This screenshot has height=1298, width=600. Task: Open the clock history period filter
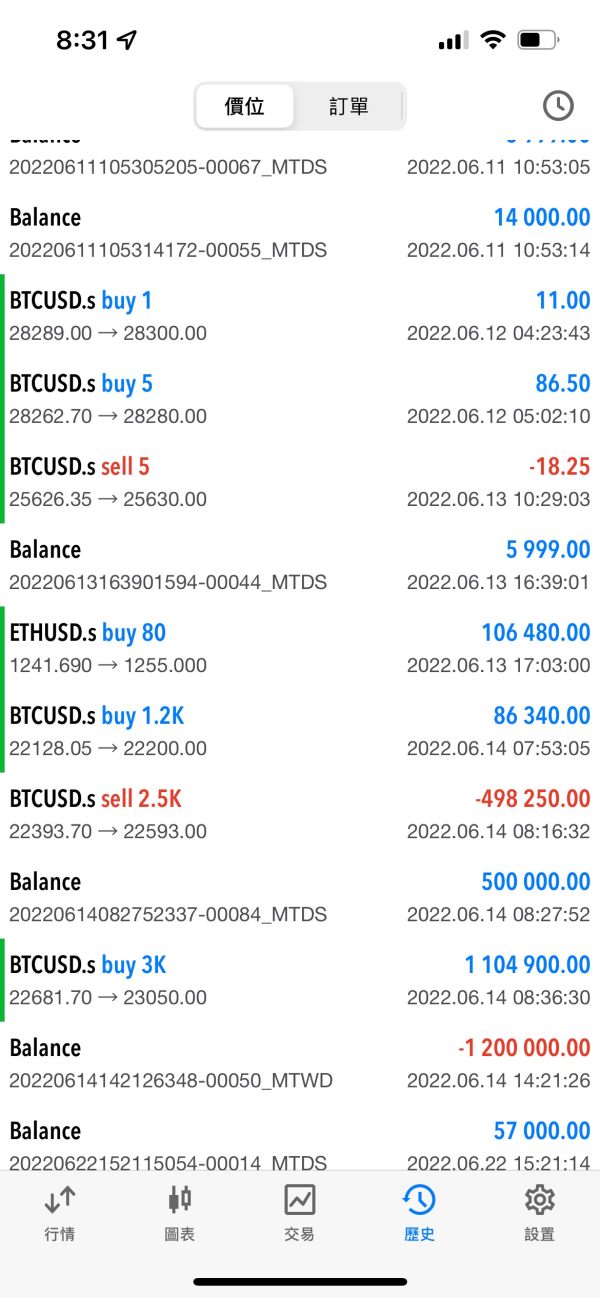tap(557, 105)
